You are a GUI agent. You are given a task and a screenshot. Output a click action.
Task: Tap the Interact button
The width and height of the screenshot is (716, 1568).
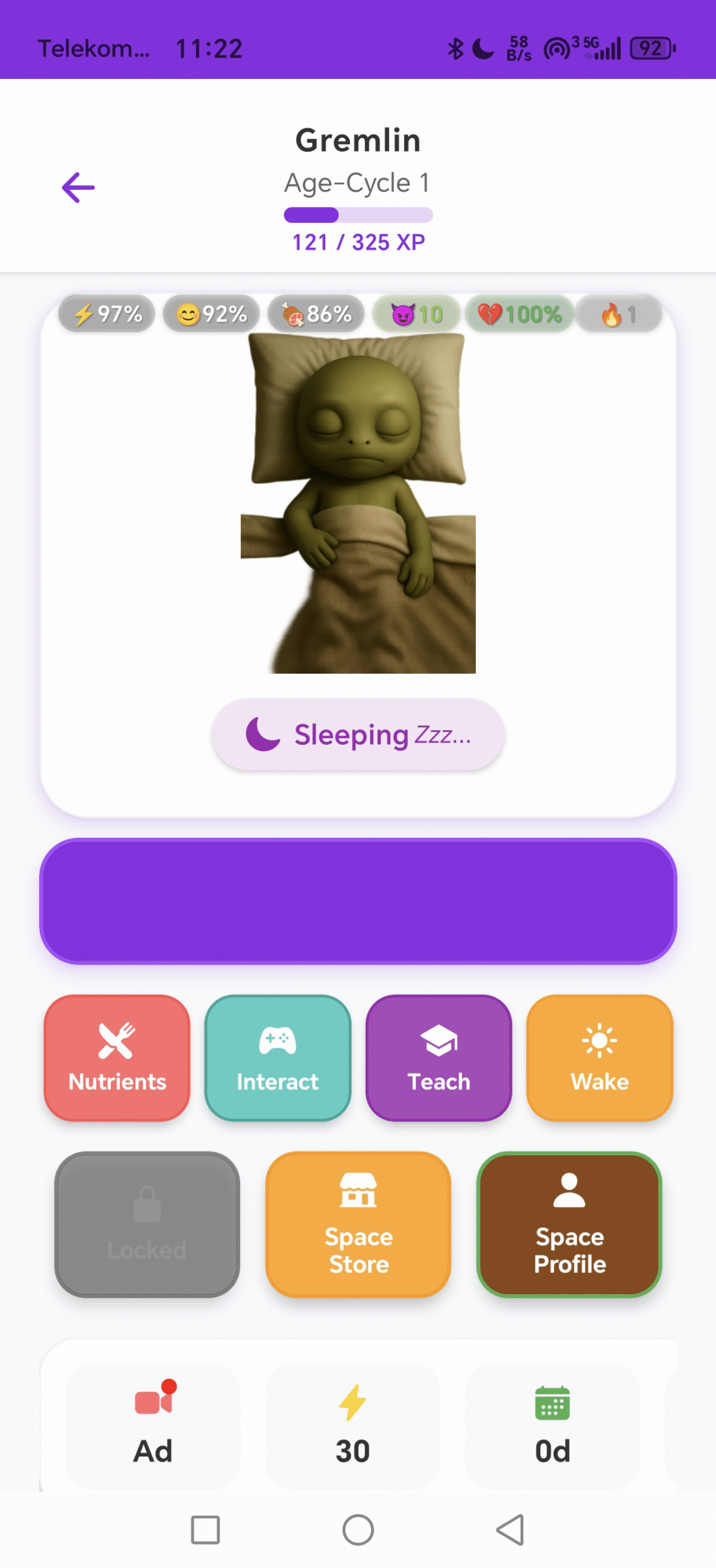point(277,1057)
